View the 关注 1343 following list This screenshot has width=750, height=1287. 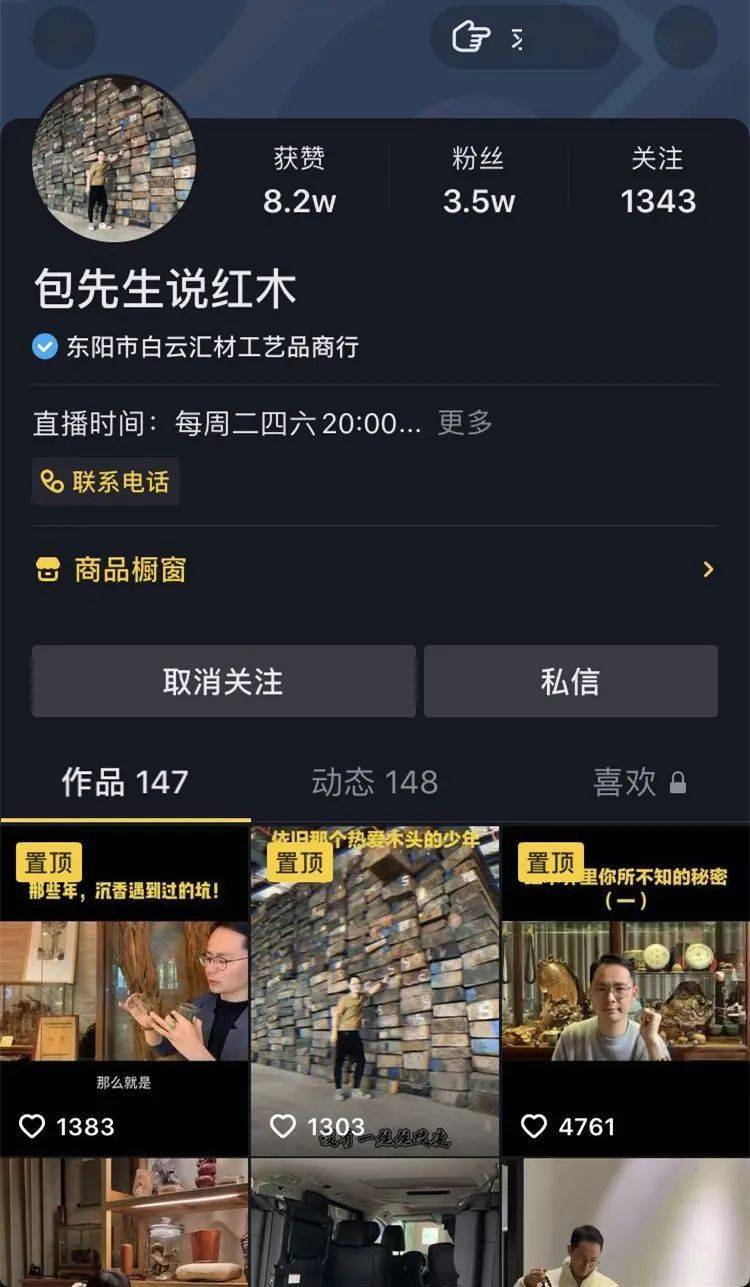657,181
